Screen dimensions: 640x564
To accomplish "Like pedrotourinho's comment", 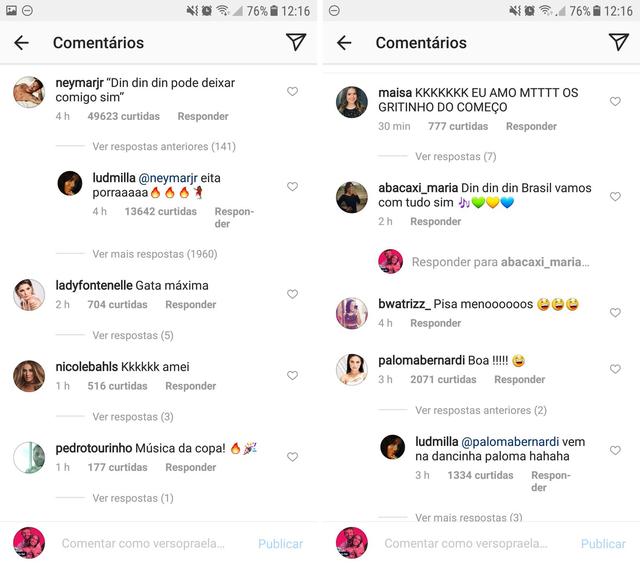I will click(292, 457).
